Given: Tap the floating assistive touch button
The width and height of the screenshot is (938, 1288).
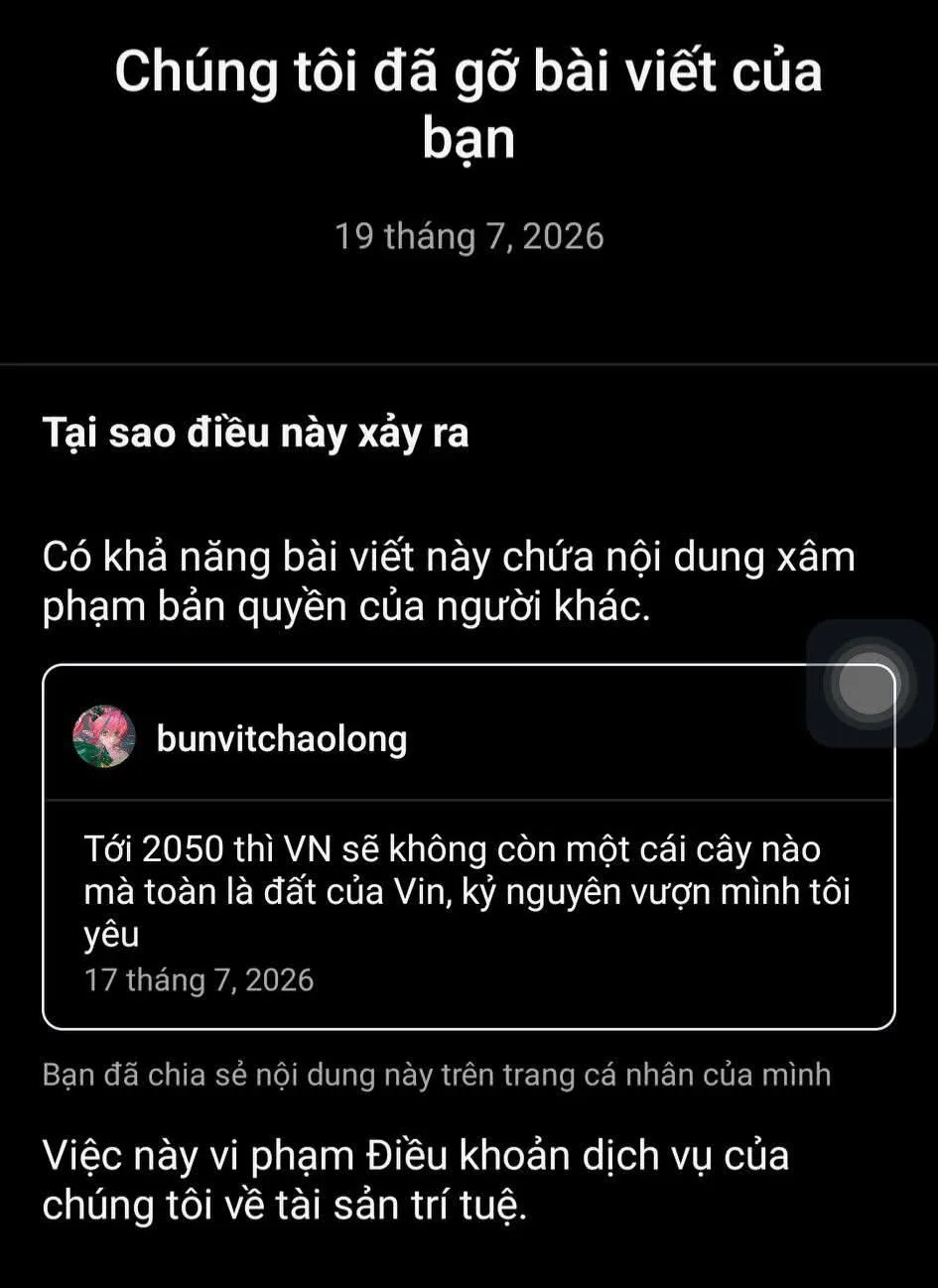Looking at the screenshot, I should (x=869, y=684).
